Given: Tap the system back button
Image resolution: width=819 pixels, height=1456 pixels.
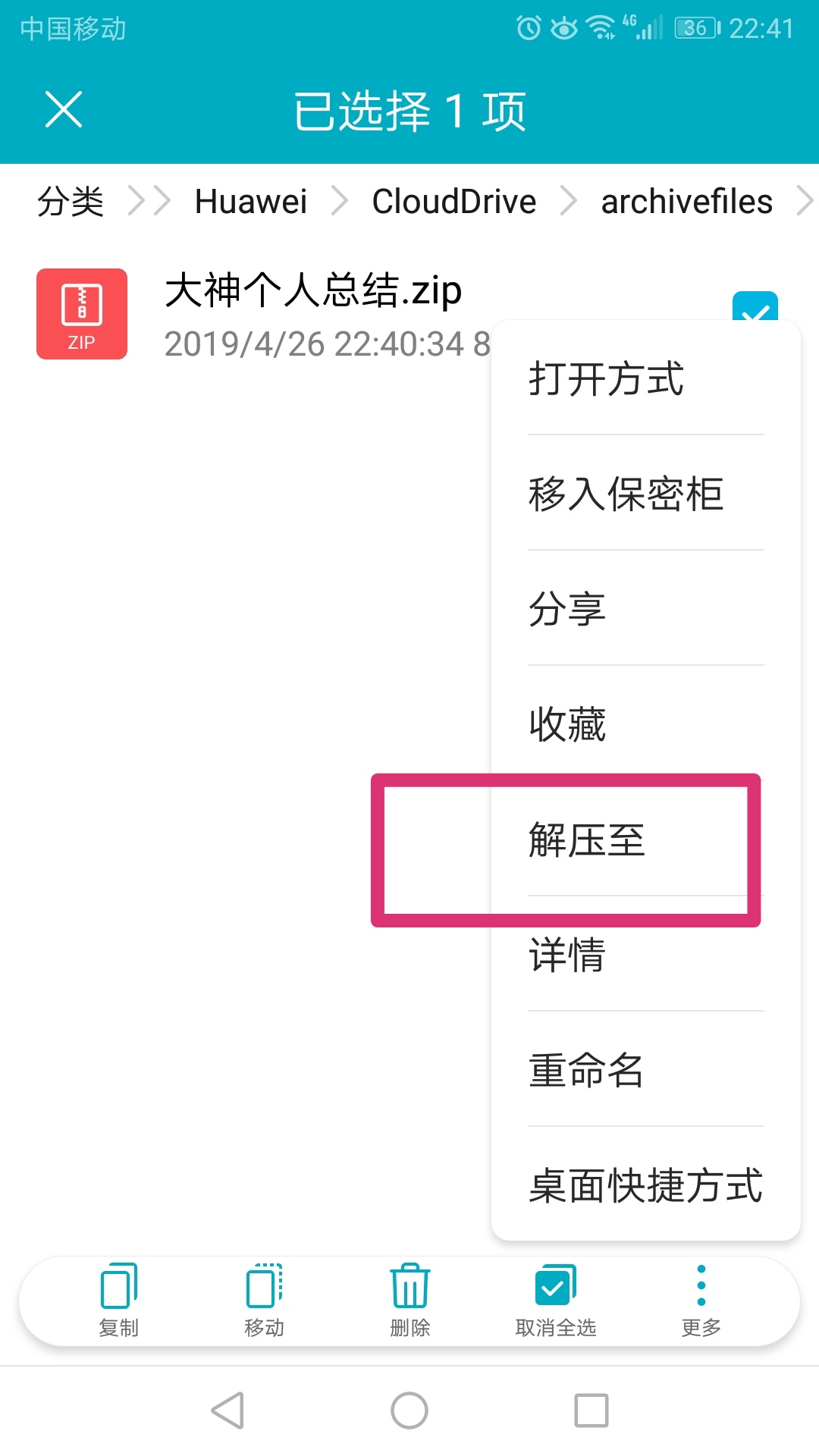Looking at the screenshot, I should pos(227,1410).
